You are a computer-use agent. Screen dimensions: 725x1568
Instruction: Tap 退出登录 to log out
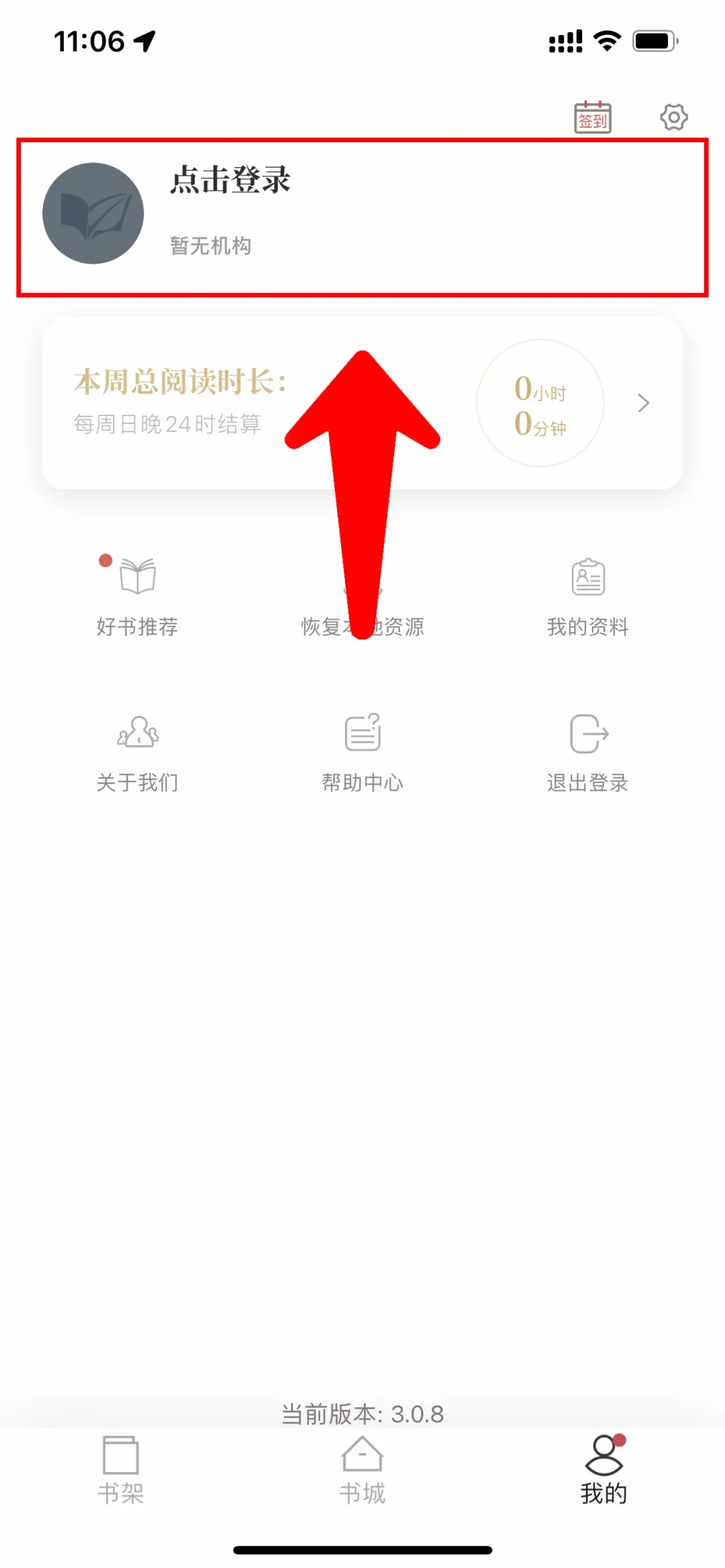[x=588, y=751]
